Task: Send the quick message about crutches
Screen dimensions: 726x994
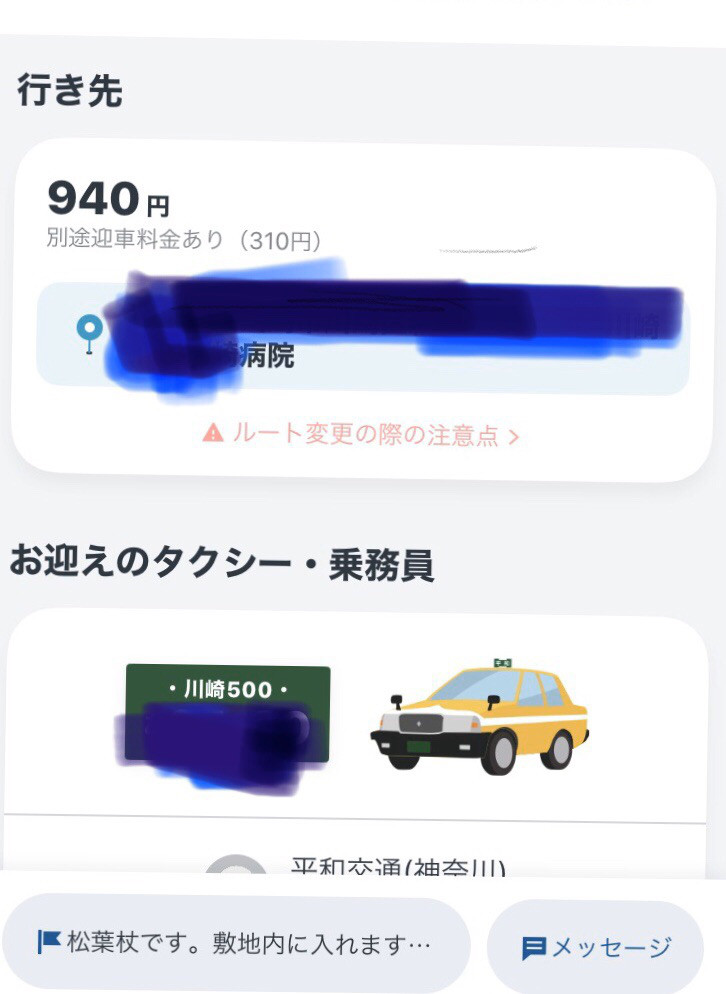Action: [236, 943]
